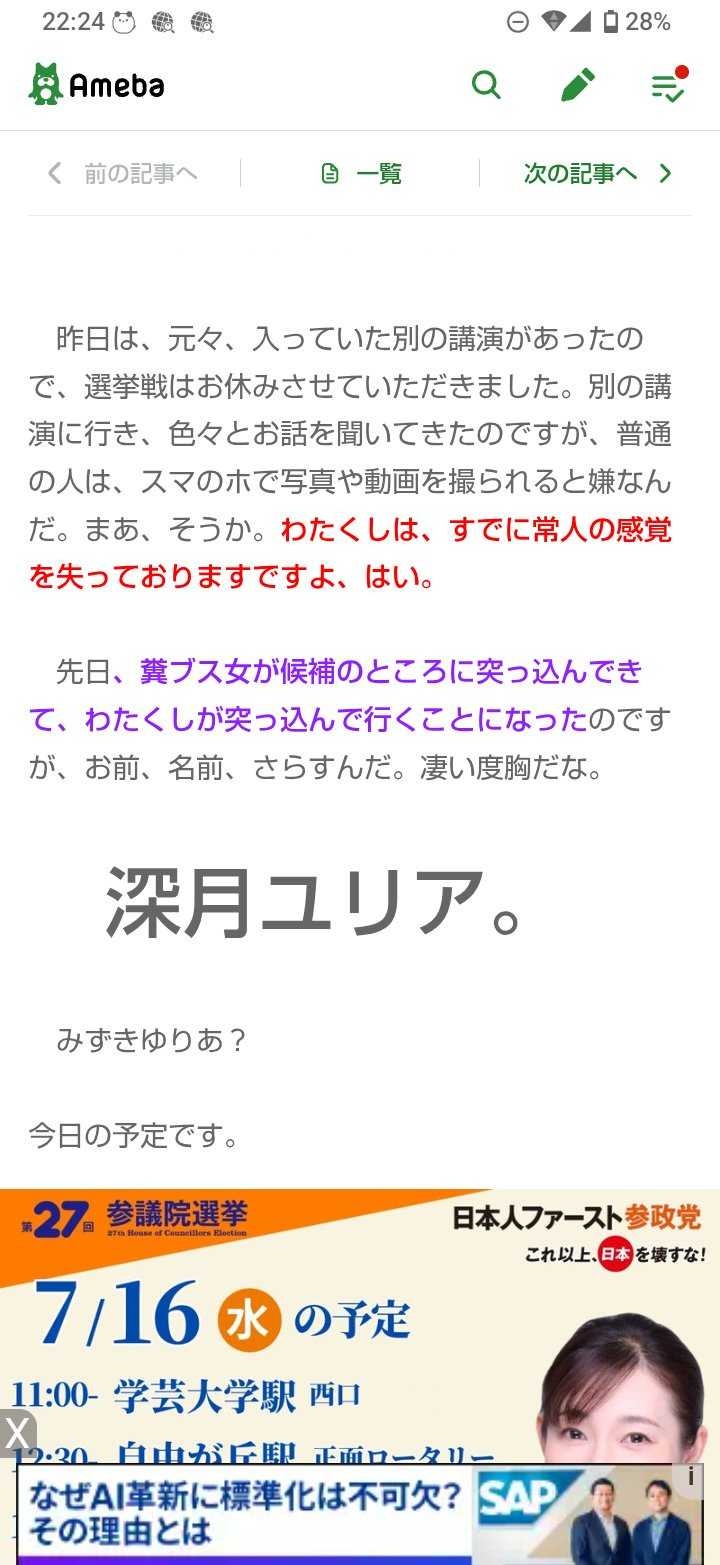Open the checklist notifications icon
This screenshot has height=1565, width=720.
(x=668, y=86)
